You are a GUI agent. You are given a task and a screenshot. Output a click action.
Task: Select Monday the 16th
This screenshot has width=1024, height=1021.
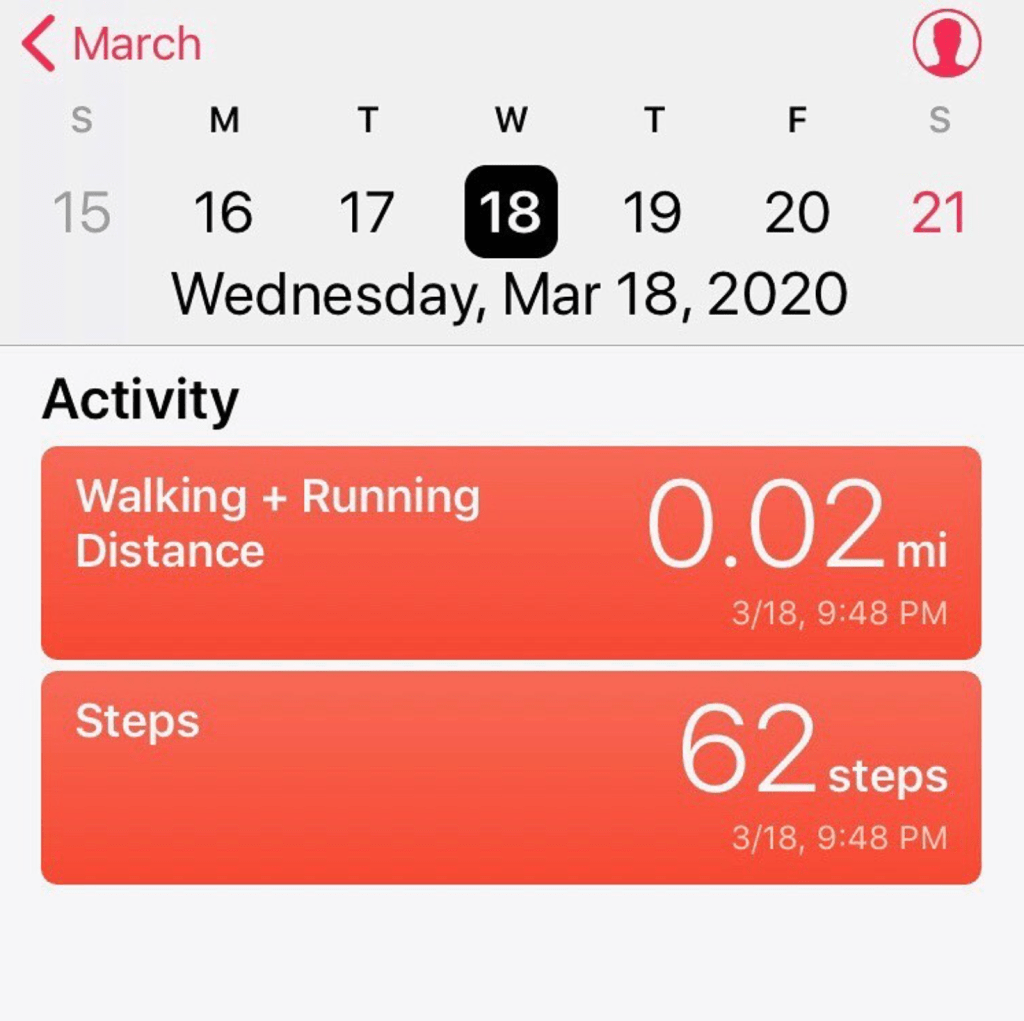pos(224,212)
